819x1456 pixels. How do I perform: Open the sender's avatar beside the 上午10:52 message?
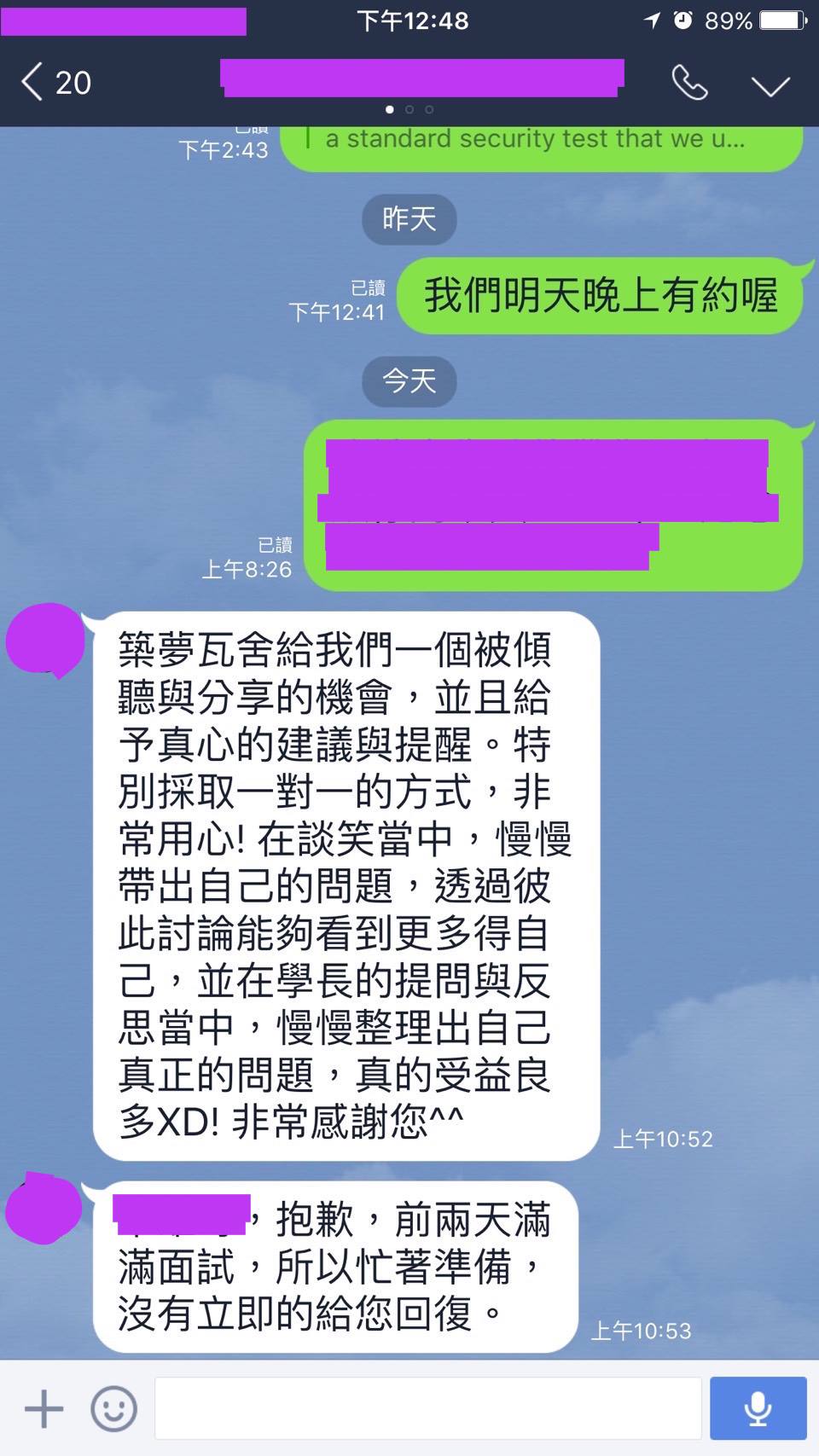click(45, 641)
